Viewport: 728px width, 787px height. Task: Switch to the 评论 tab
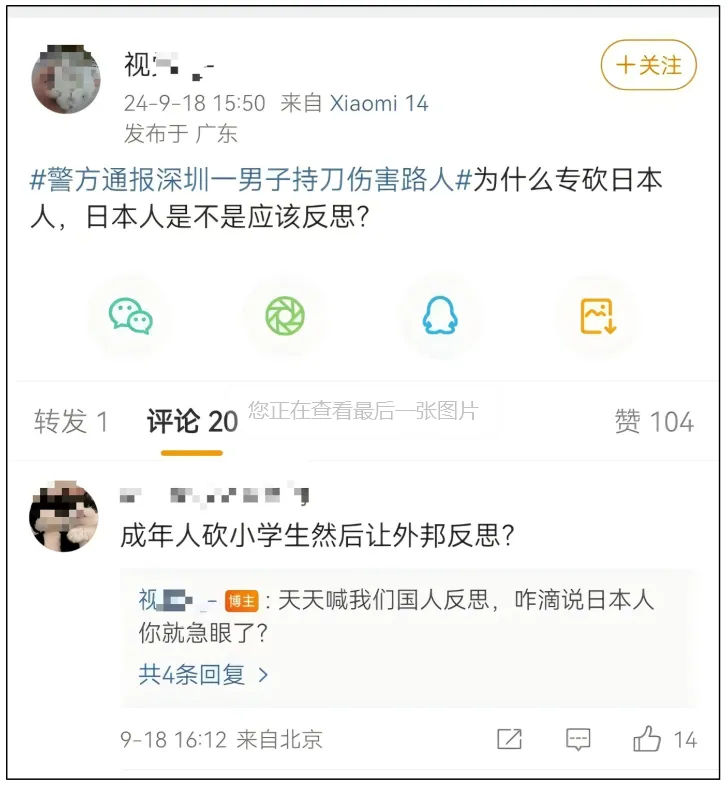192,421
